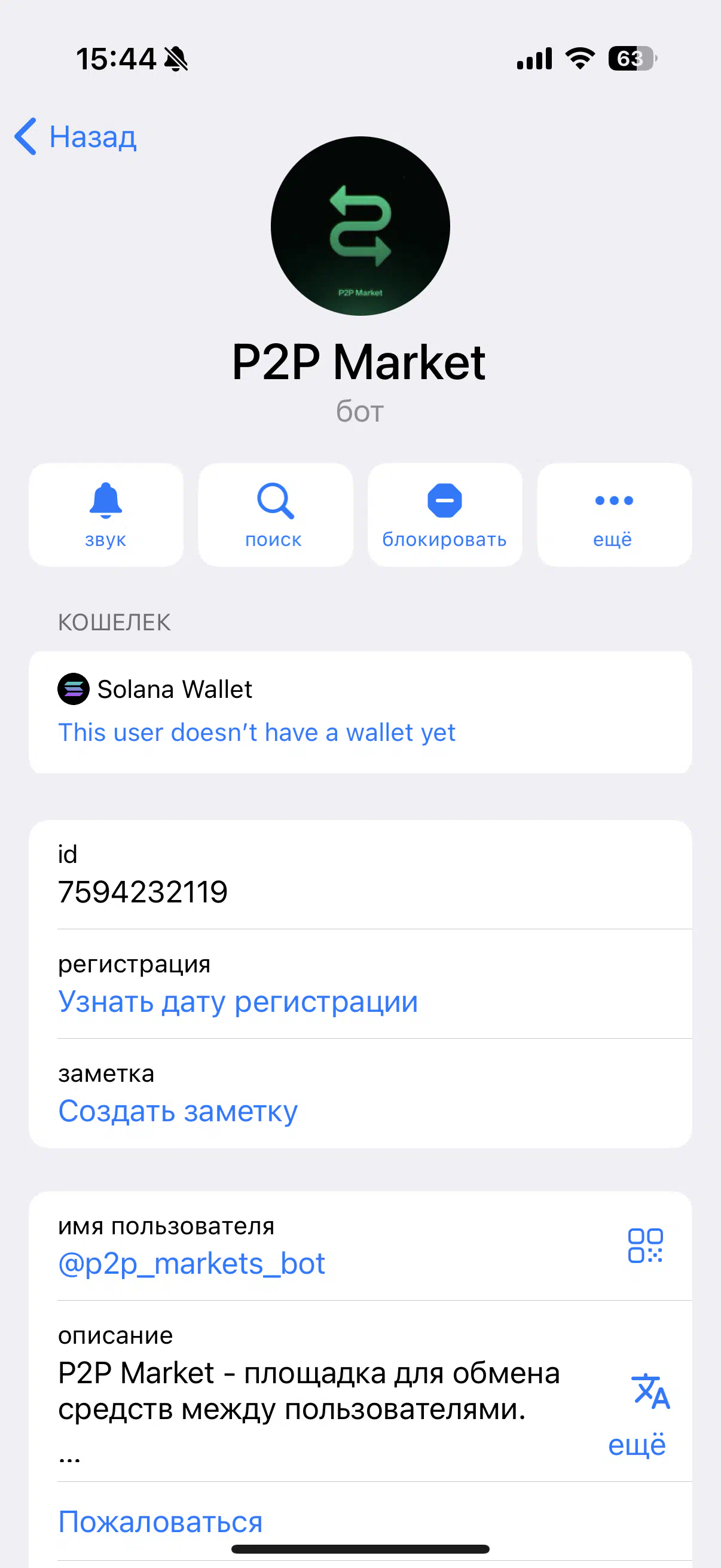The width and height of the screenshot is (721, 1568).
Task: Tap the P2P Market profile avatar
Action: point(360,226)
